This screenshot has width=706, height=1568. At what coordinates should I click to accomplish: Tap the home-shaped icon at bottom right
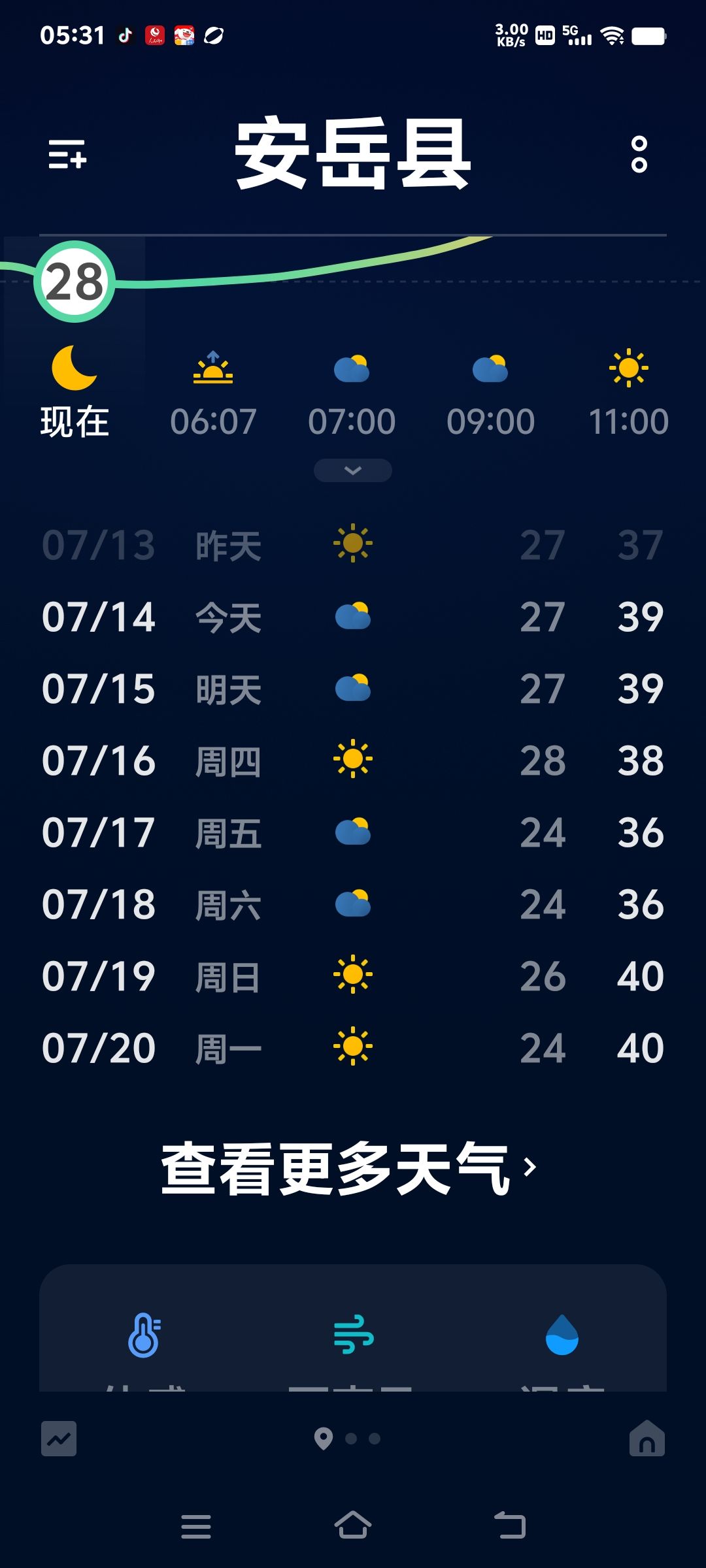pos(647,1439)
